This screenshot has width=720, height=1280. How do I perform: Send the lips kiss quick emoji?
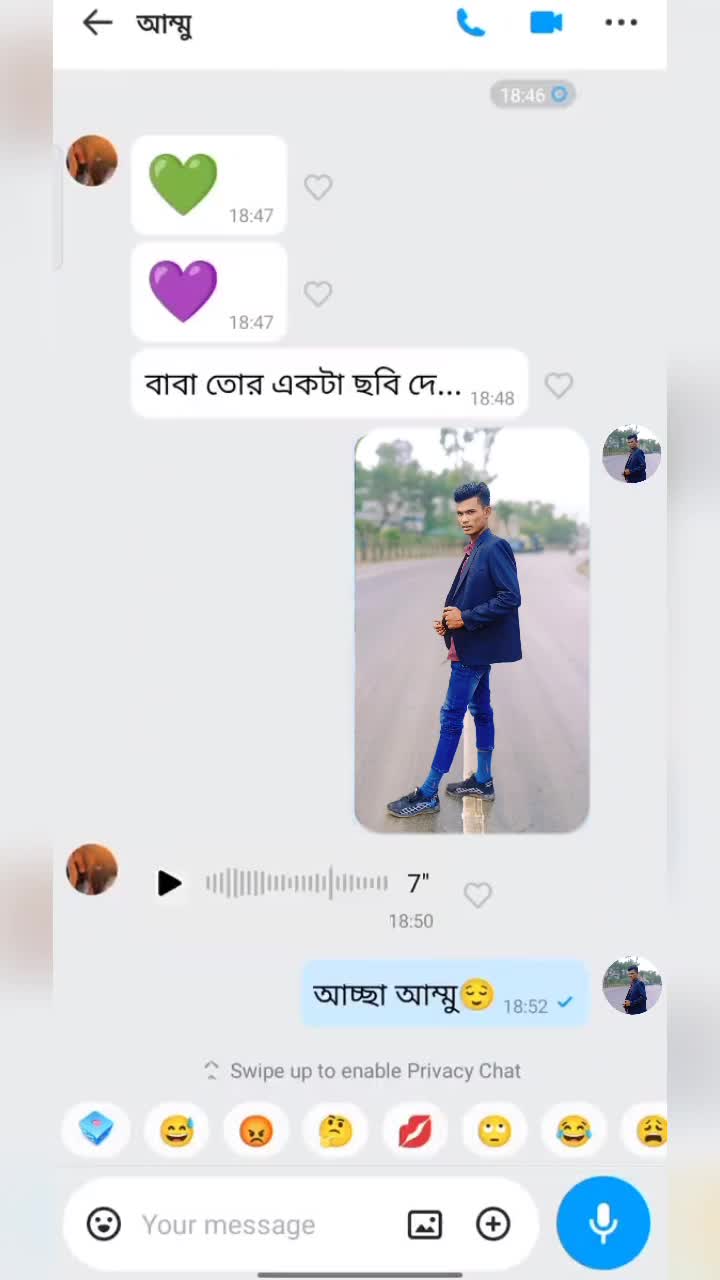pyautogui.click(x=415, y=1131)
